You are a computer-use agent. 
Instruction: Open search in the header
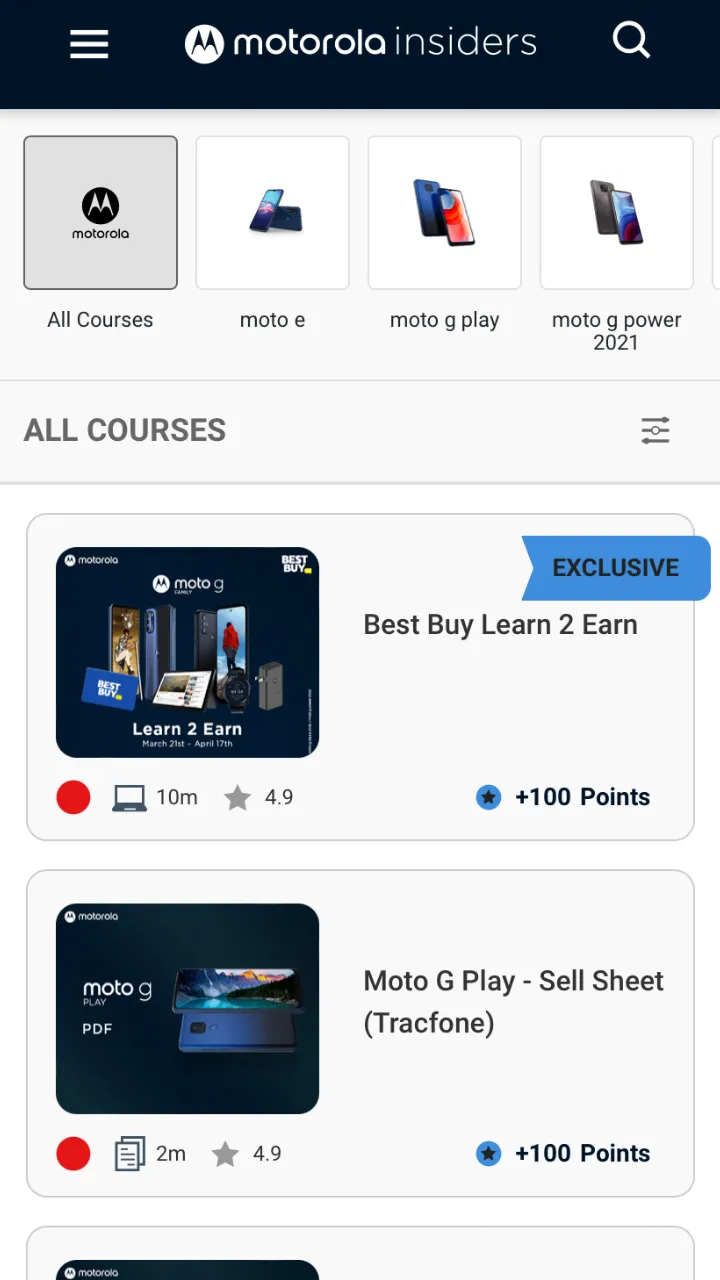coord(631,42)
